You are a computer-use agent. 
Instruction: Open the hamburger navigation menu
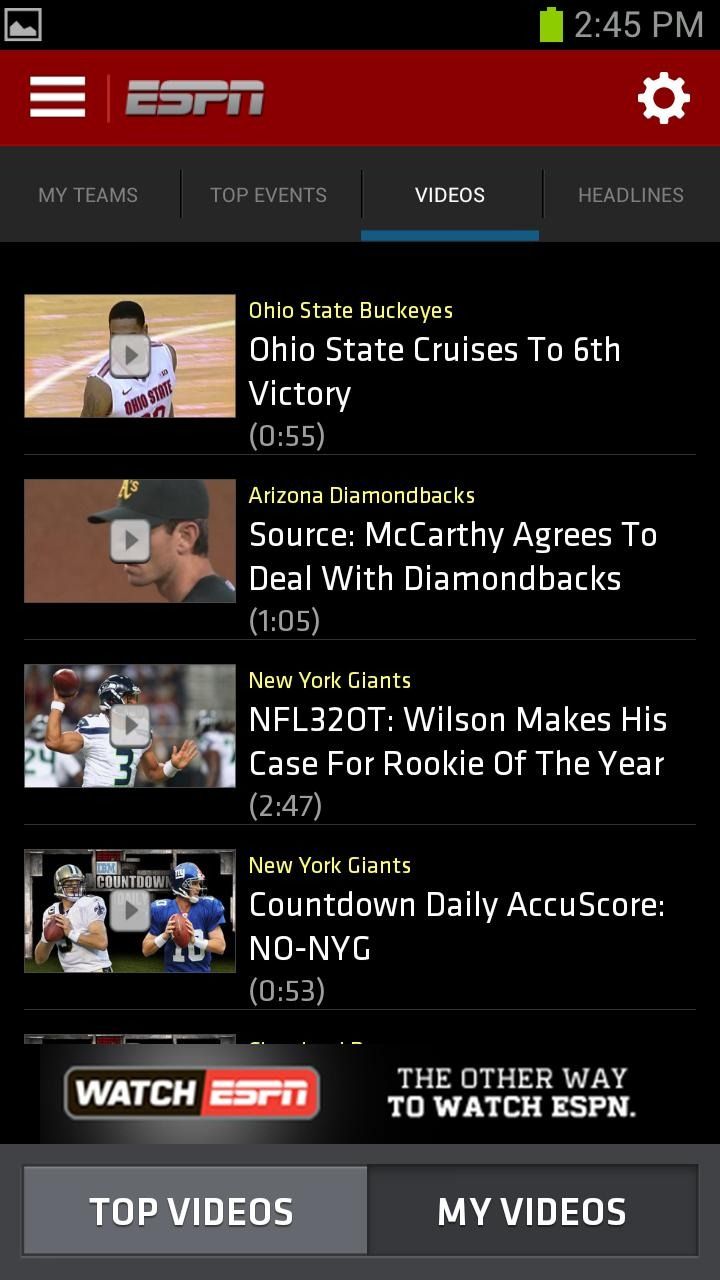57,97
